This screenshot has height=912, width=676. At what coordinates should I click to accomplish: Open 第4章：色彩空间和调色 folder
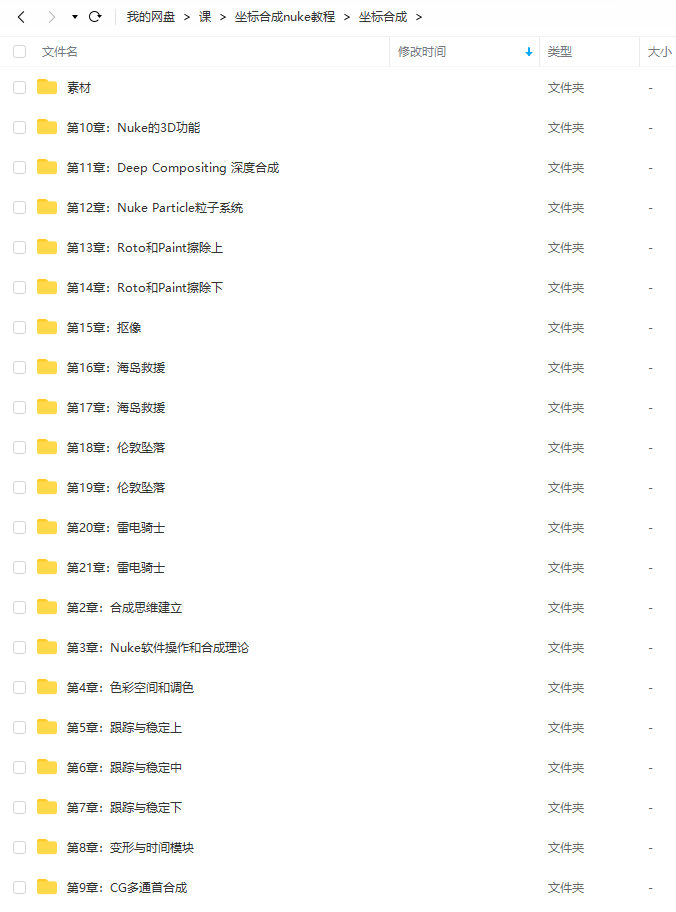(130, 688)
